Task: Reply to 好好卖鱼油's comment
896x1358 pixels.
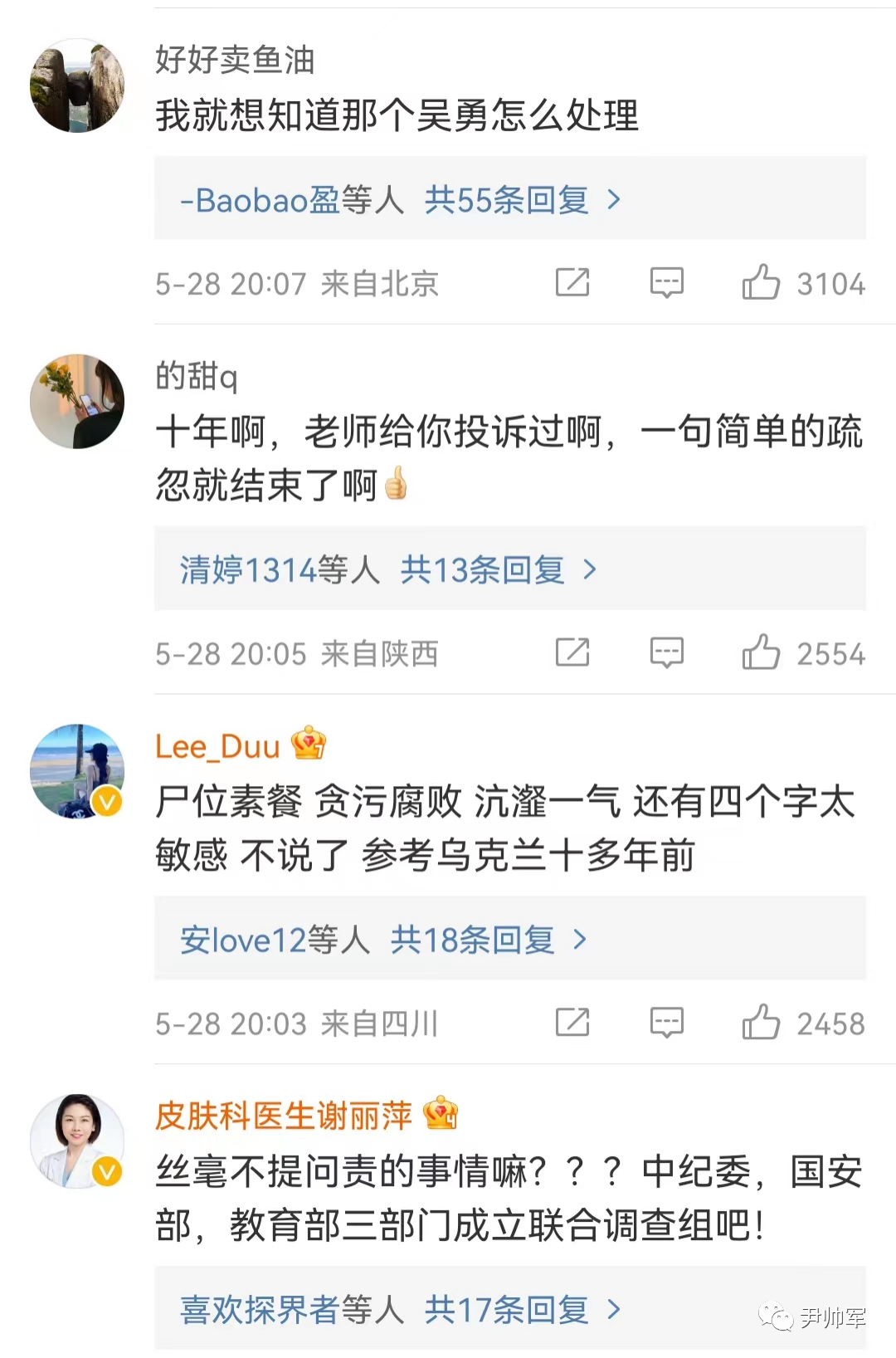Action: 666,283
